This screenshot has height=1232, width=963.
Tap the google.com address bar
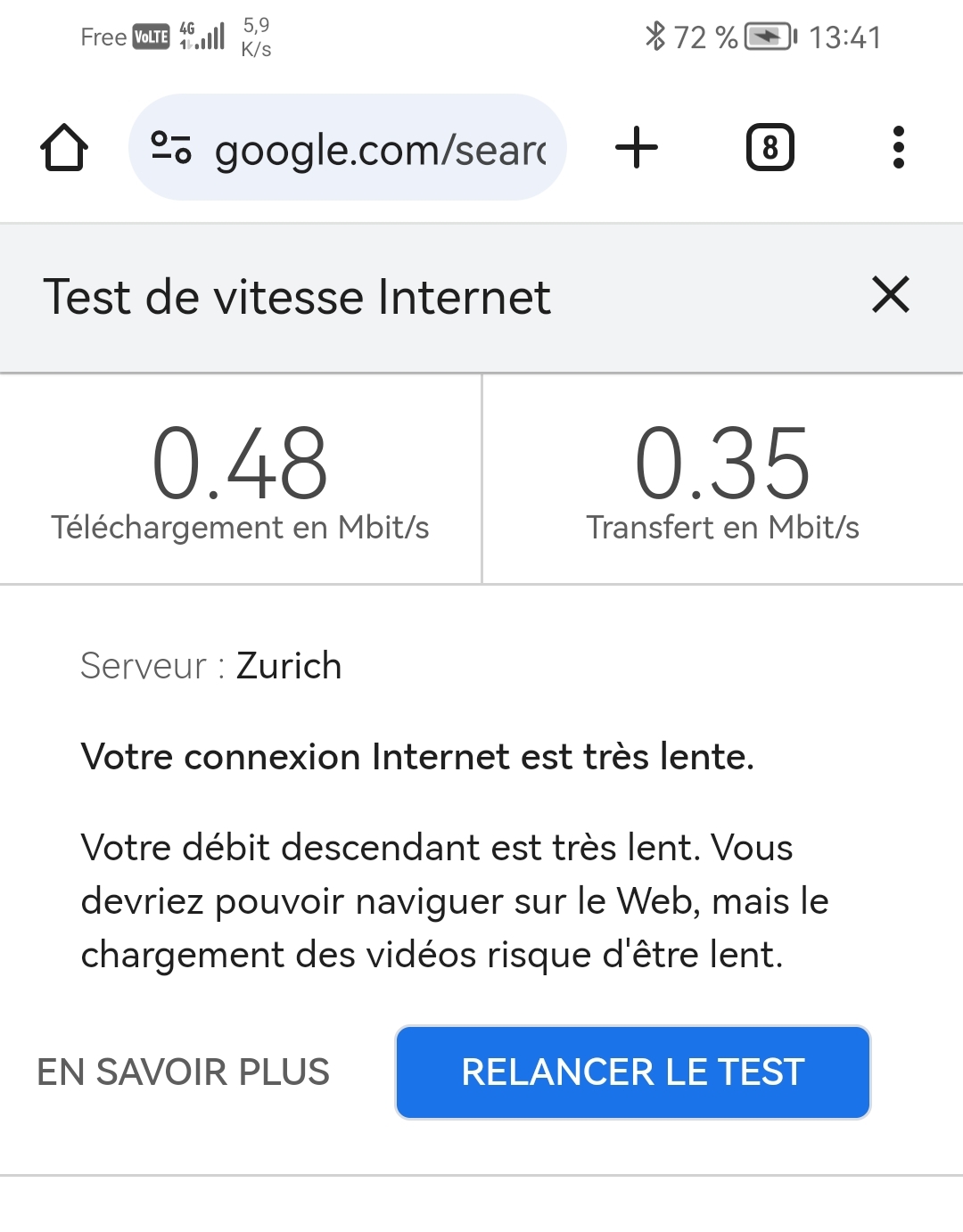click(x=379, y=150)
